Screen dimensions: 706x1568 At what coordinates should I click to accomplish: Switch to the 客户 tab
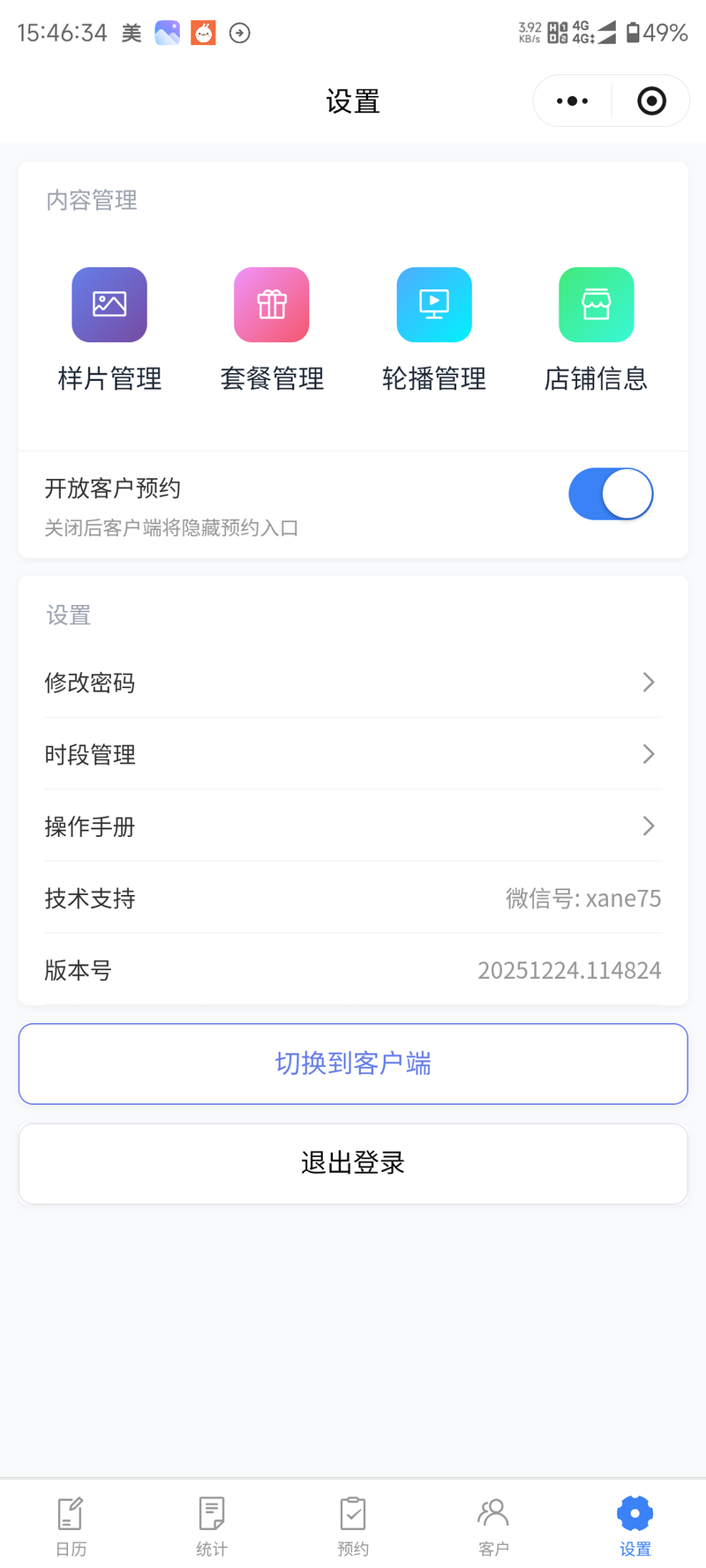coord(493,1526)
